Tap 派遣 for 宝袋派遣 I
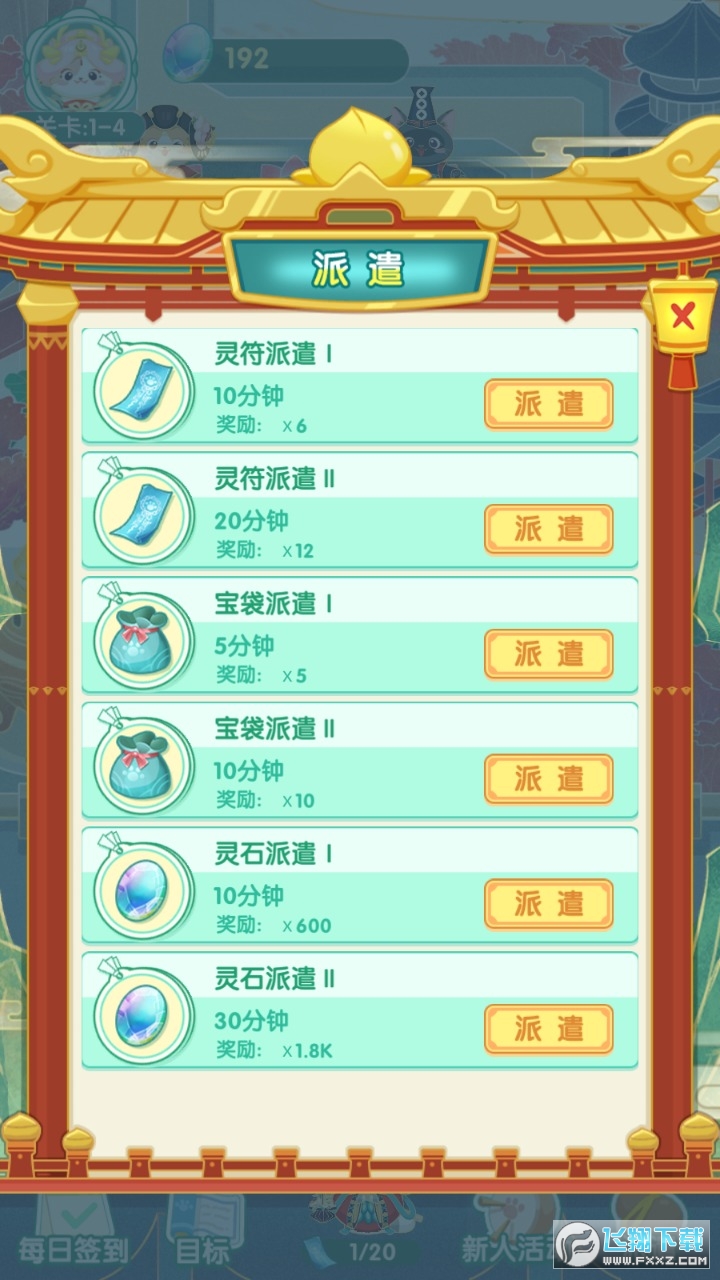720x1280 pixels. (548, 654)
